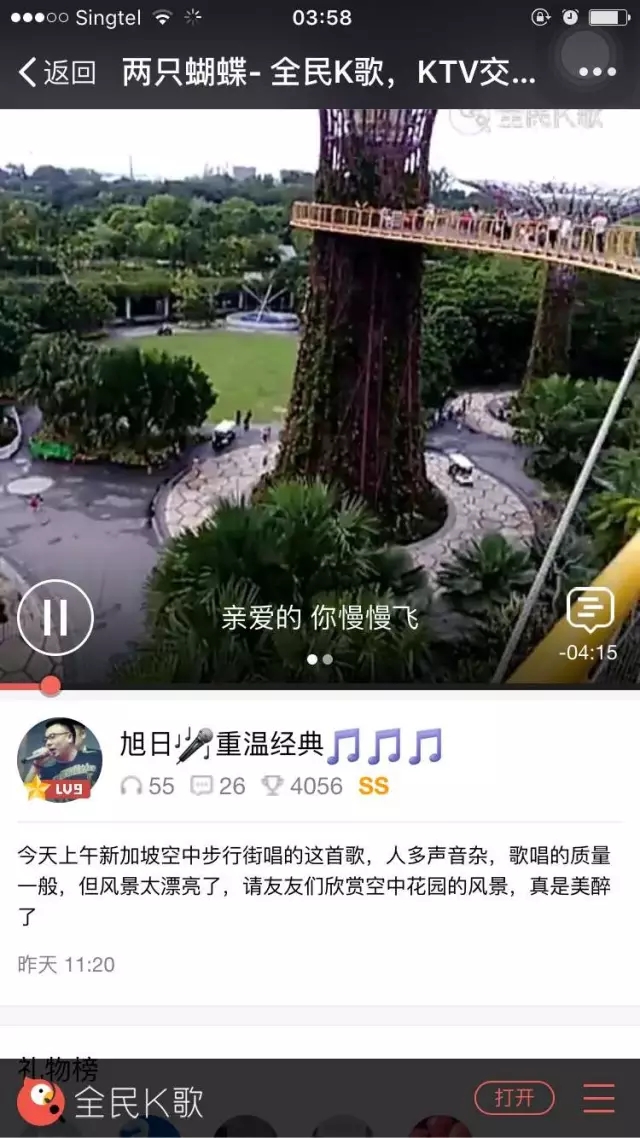Seek using the red playback progress bar

point(50,686)
